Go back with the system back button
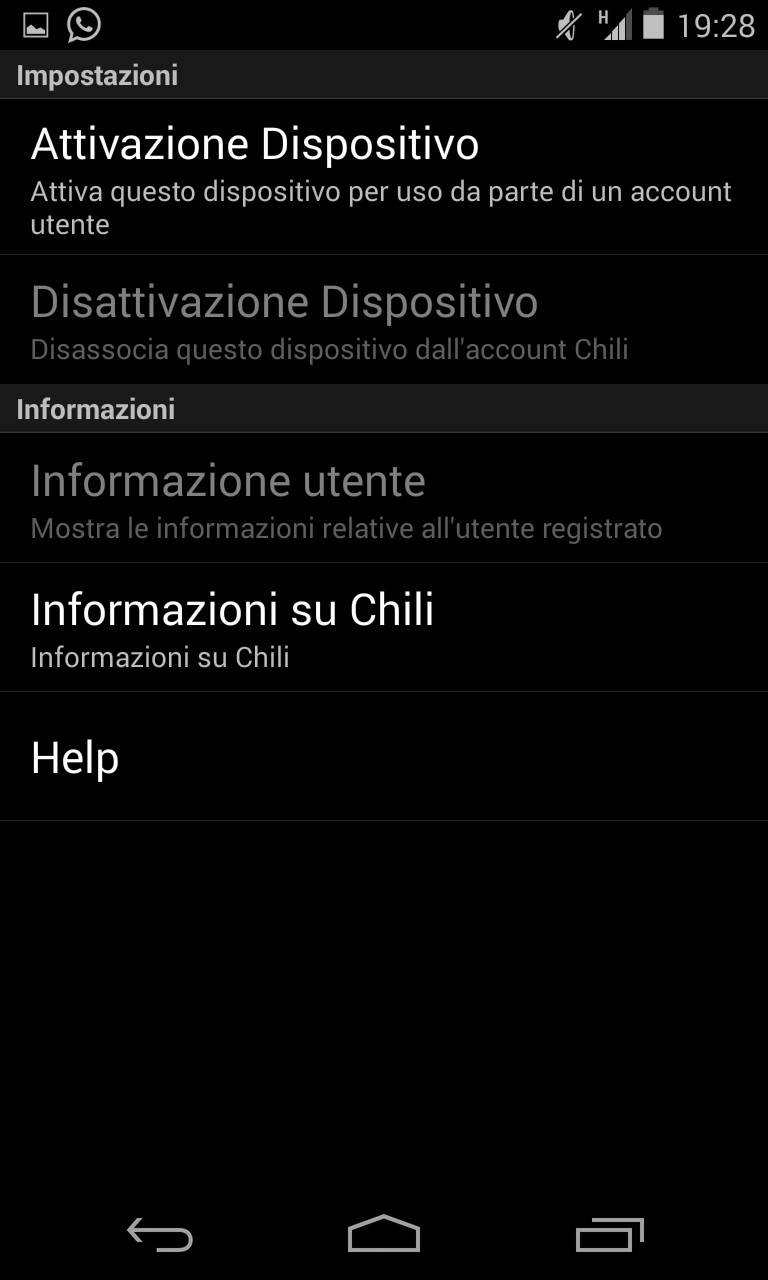768x1280 pixels. pyautogui.click(x=160, y=1235)
